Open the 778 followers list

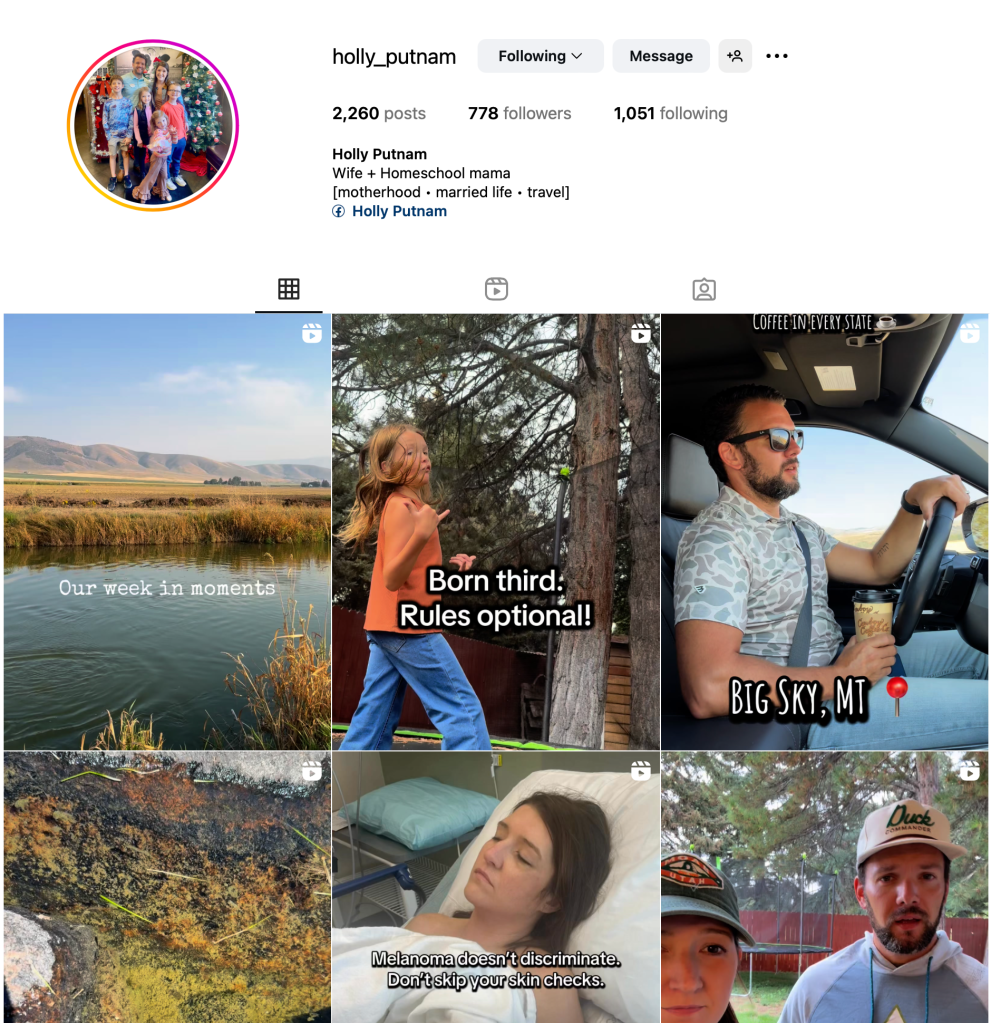pyautogui.click(x=519, y=114)
